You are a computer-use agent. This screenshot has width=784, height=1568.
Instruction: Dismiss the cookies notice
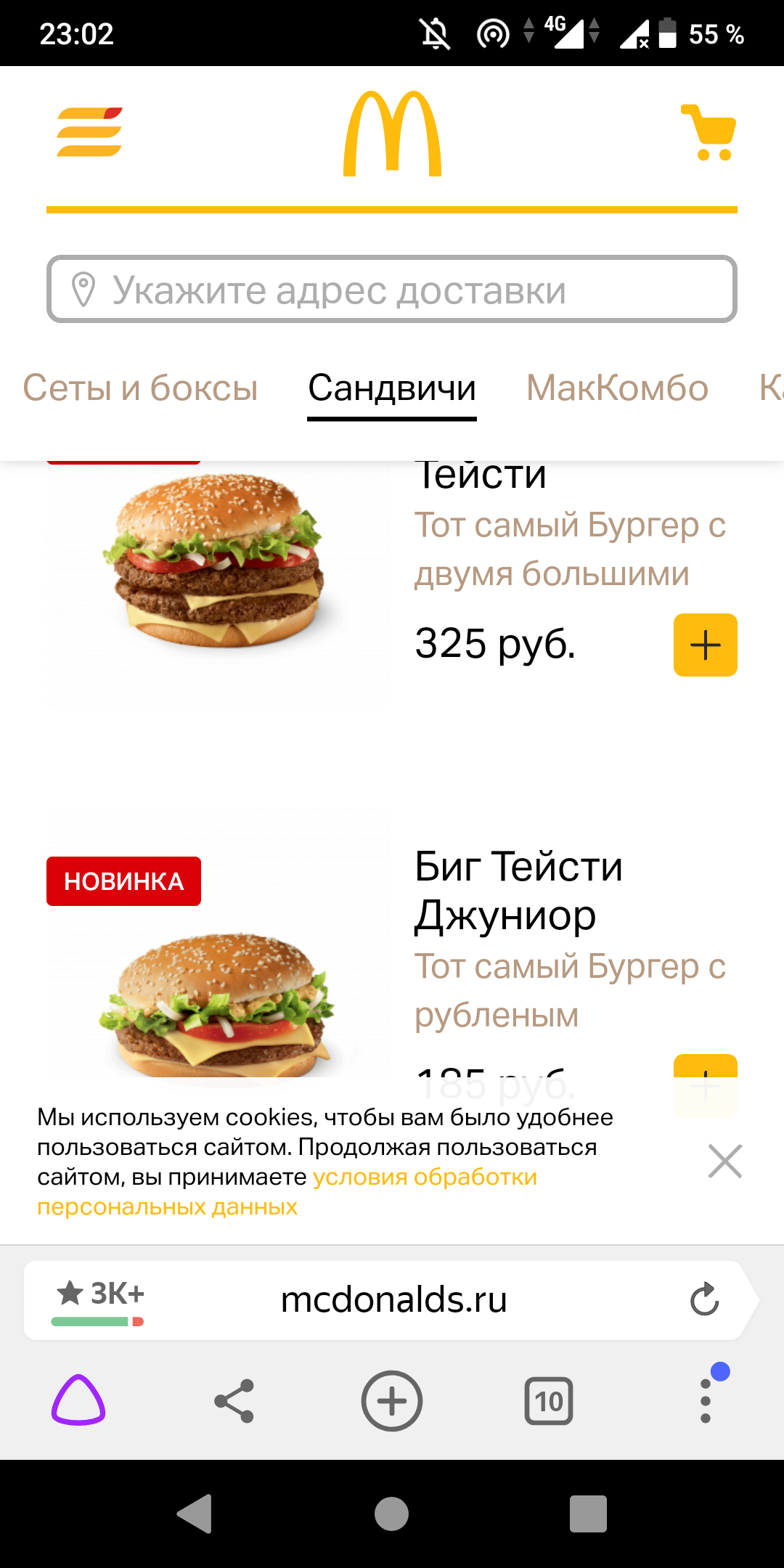tap(724, 1161)
